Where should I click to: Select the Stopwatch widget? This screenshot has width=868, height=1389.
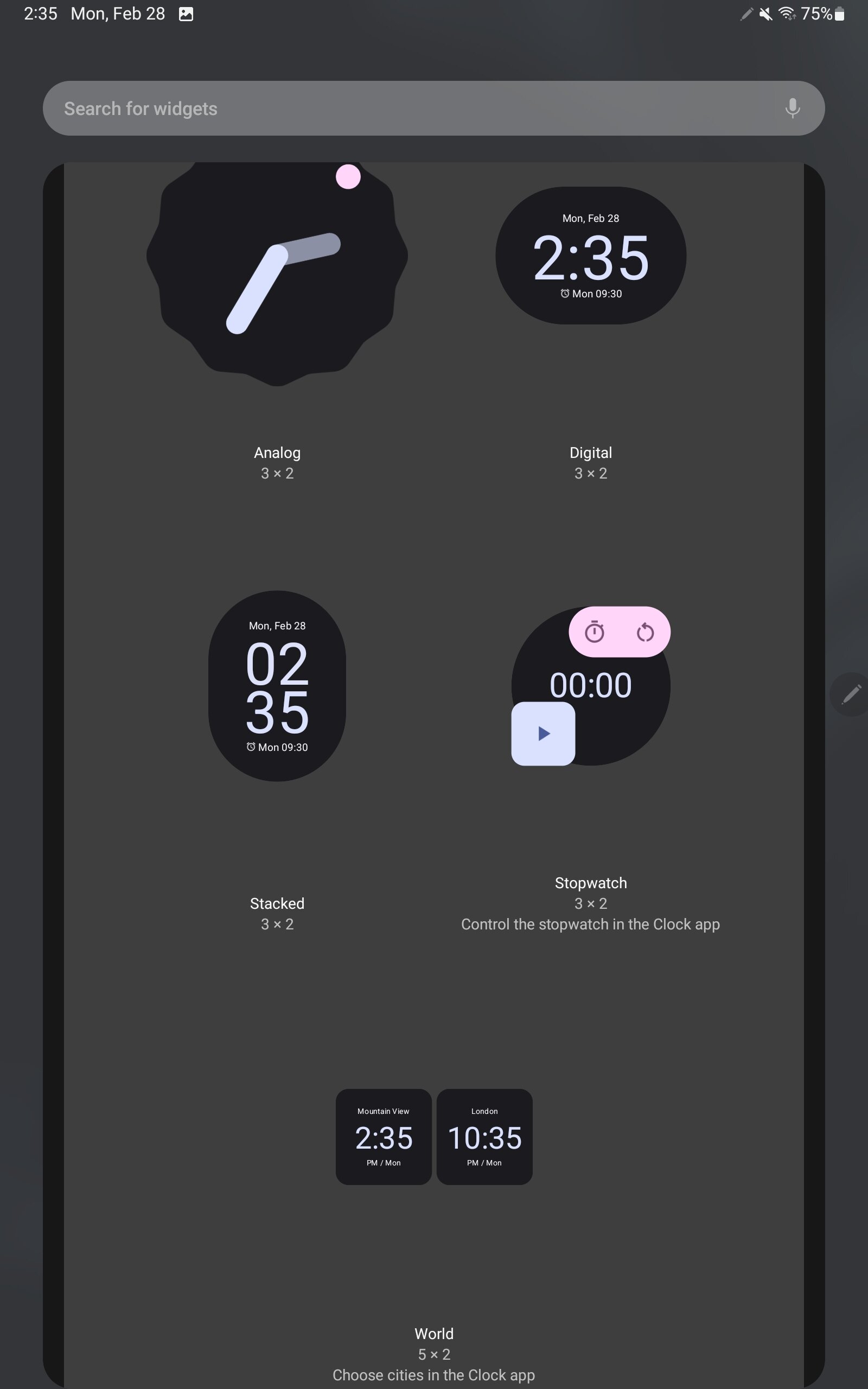coord(591,686)
